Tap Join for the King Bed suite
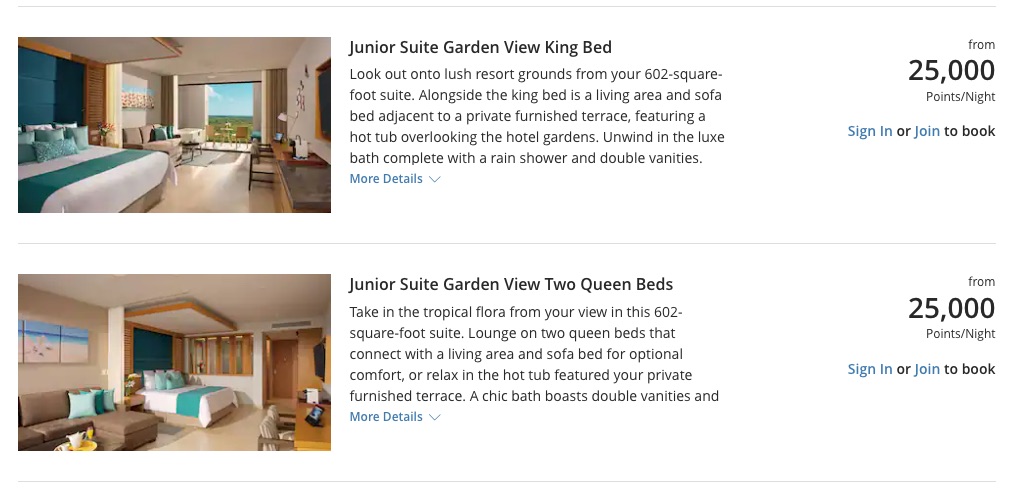The width and height of the screenshot is (1022, 490). coord(926,131)
